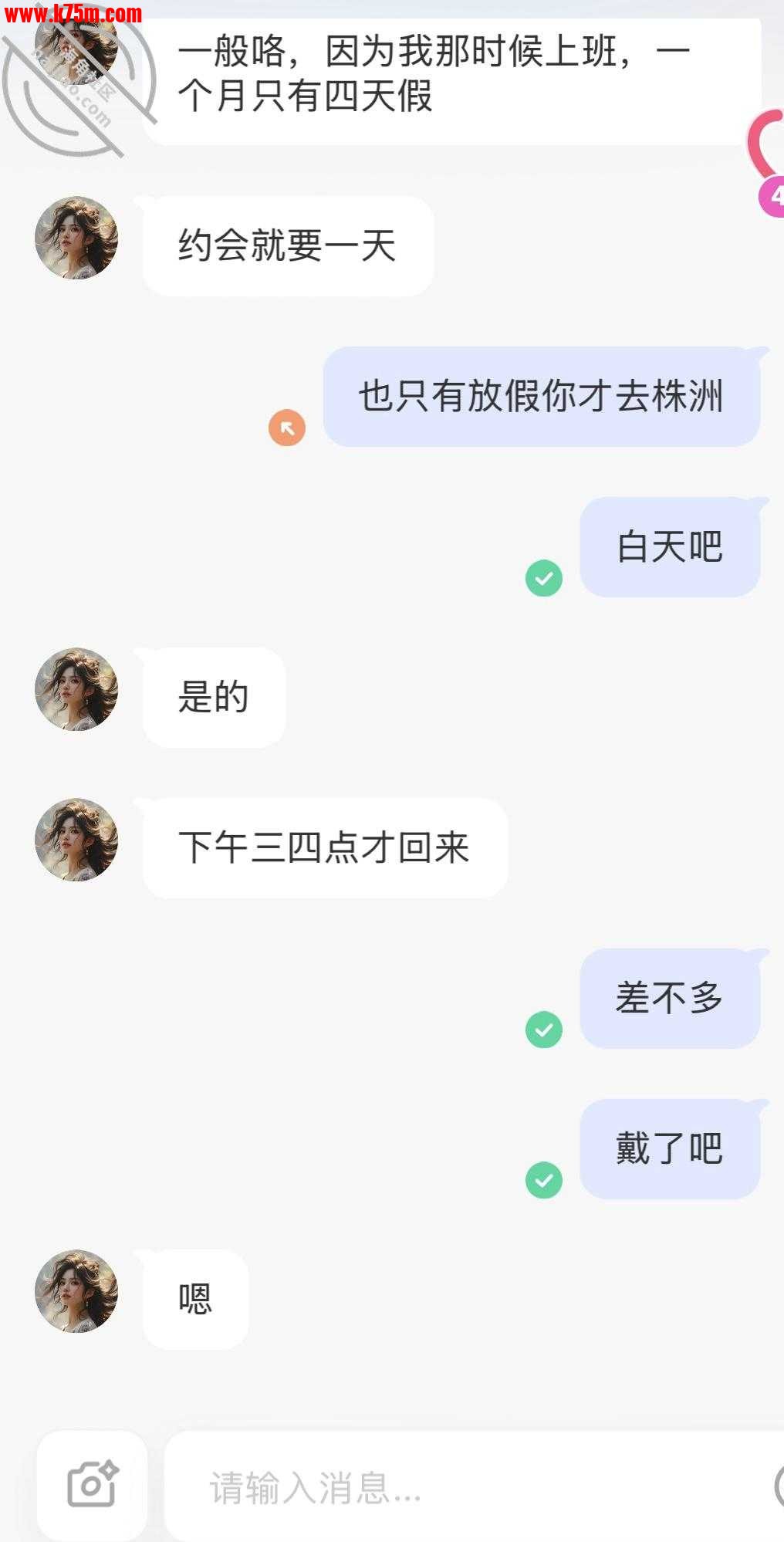Tap the avatar beside 下午三四点才回来

point(76,840)
